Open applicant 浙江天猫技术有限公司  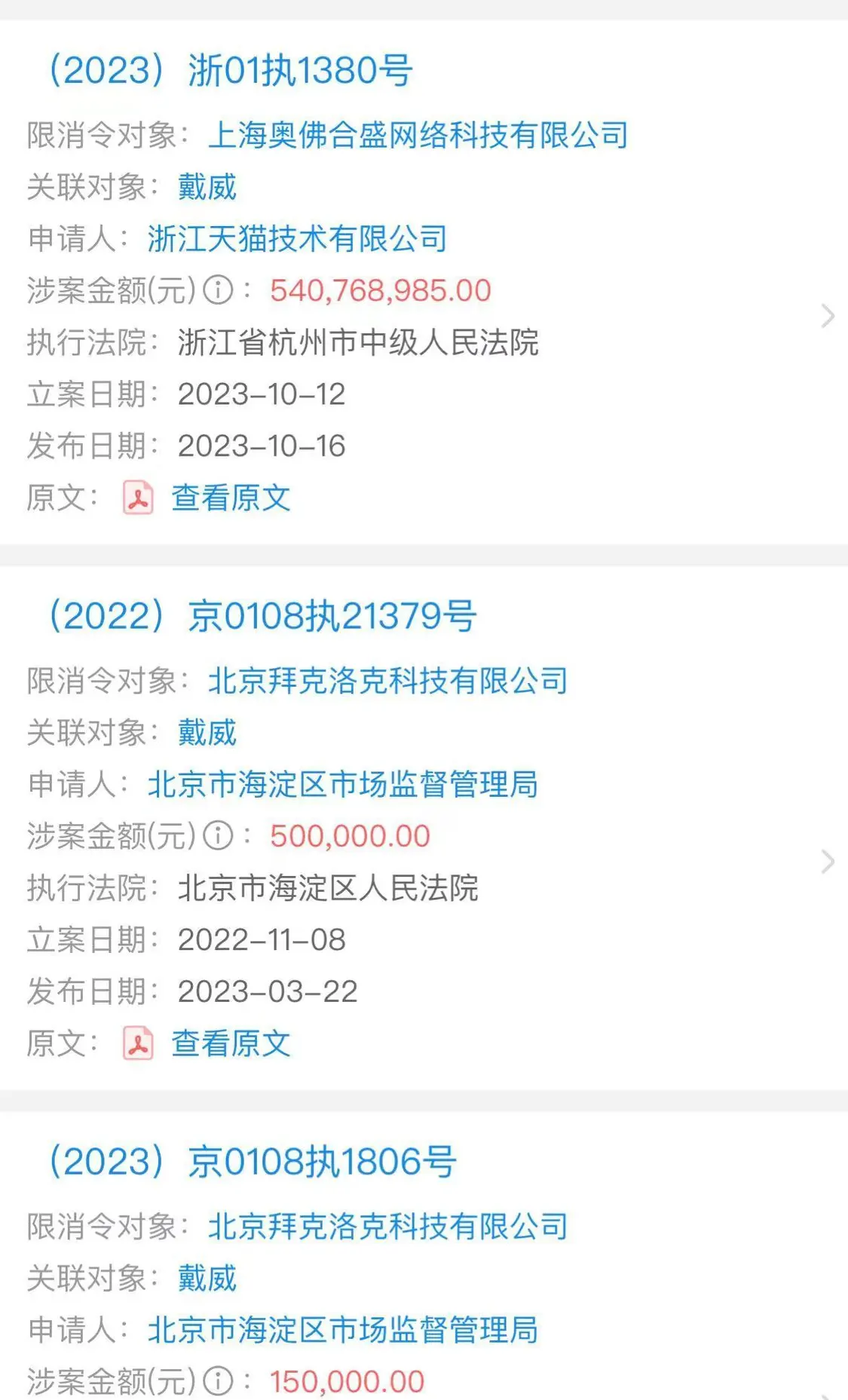pyautogui.click(x=298, y=239)
